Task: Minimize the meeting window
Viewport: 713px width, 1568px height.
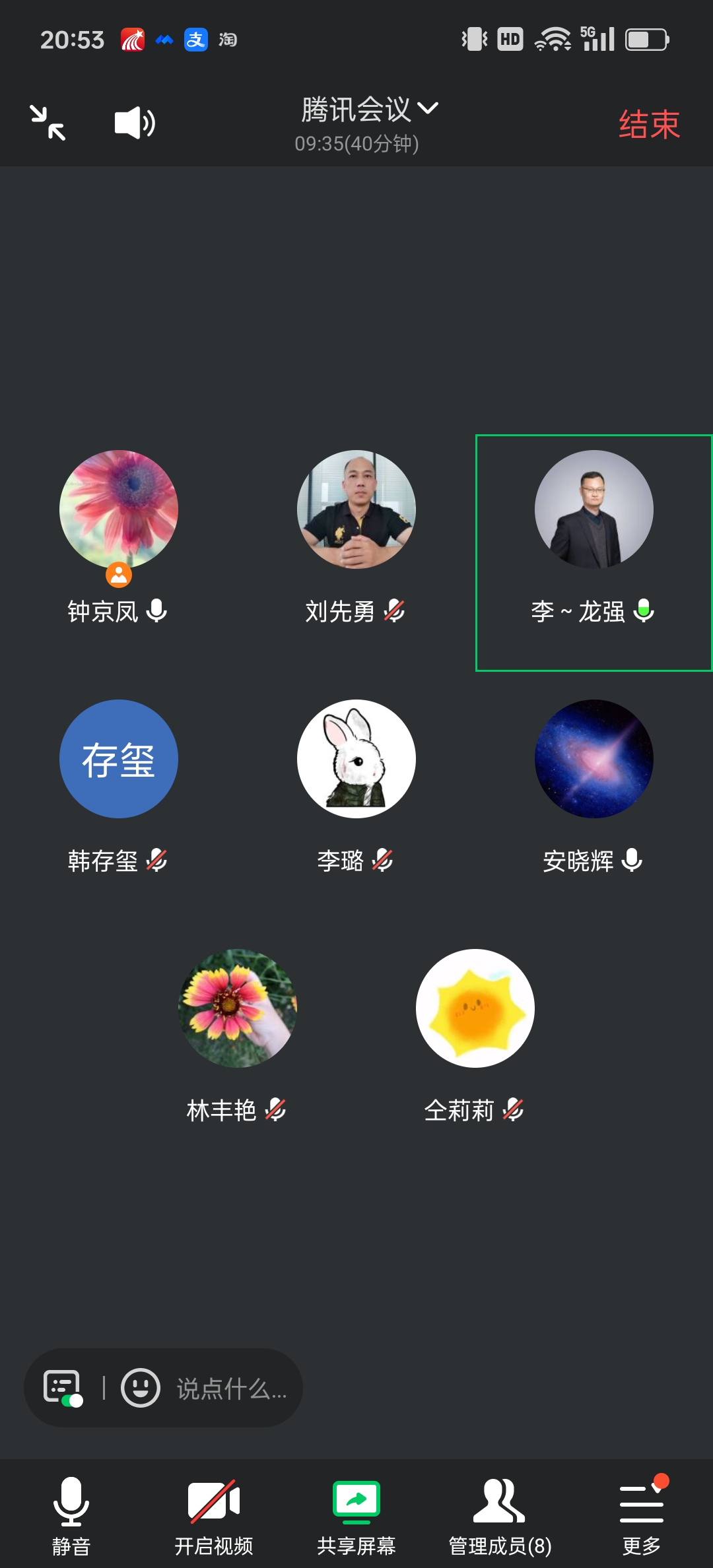Action: (x=48, y=123)
